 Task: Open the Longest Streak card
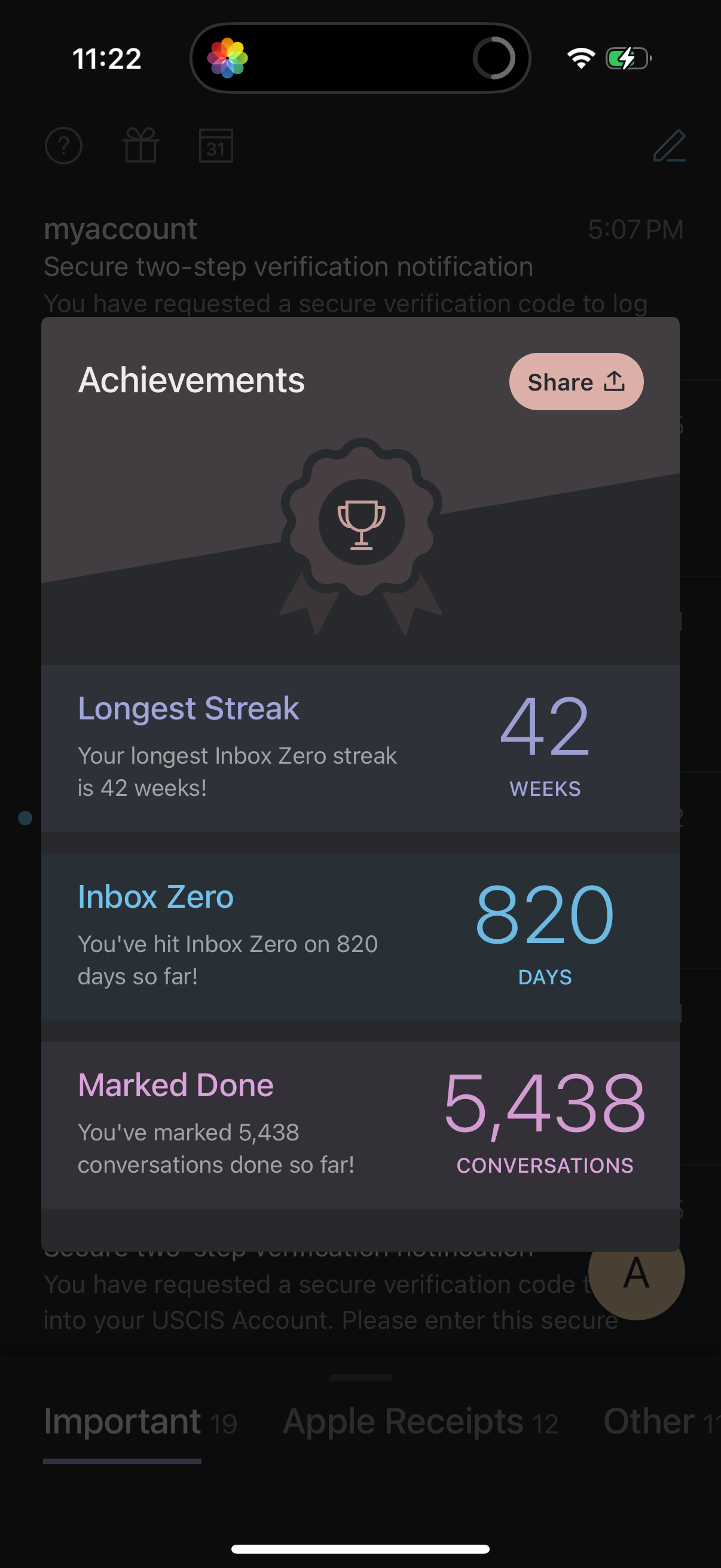(x=360, y=748)
